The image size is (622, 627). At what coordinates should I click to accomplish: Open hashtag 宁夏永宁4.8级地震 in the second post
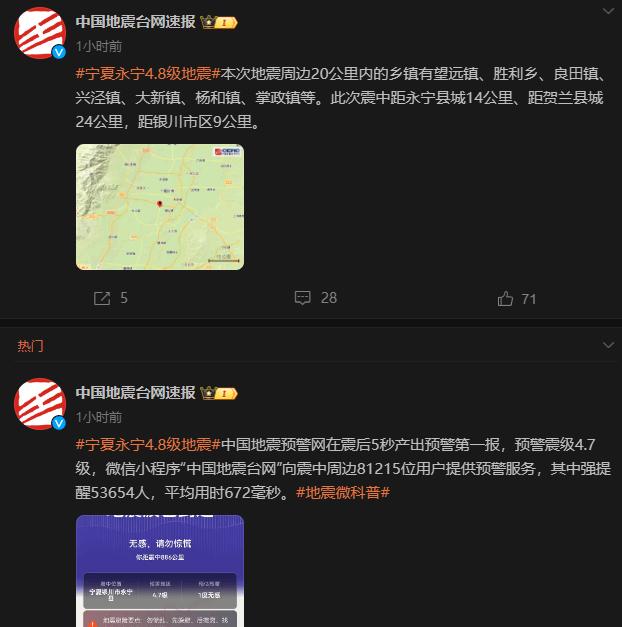[x=148, y=444]
